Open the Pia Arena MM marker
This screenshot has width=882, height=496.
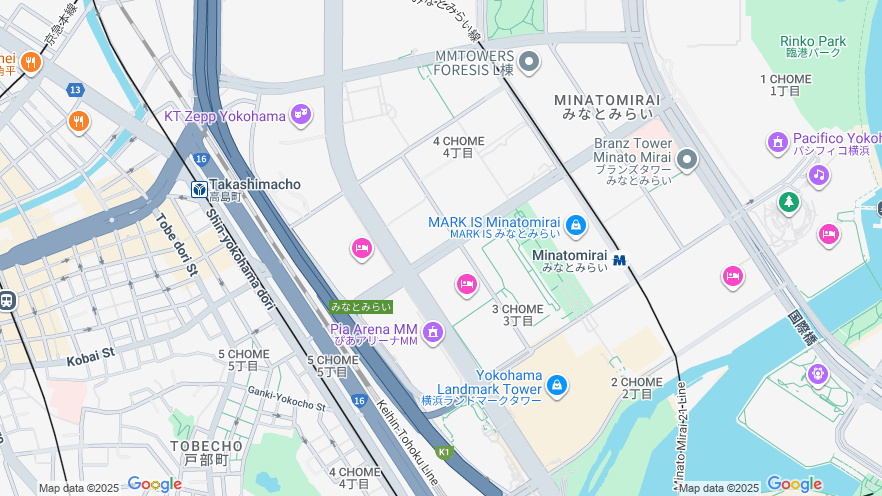432,331
